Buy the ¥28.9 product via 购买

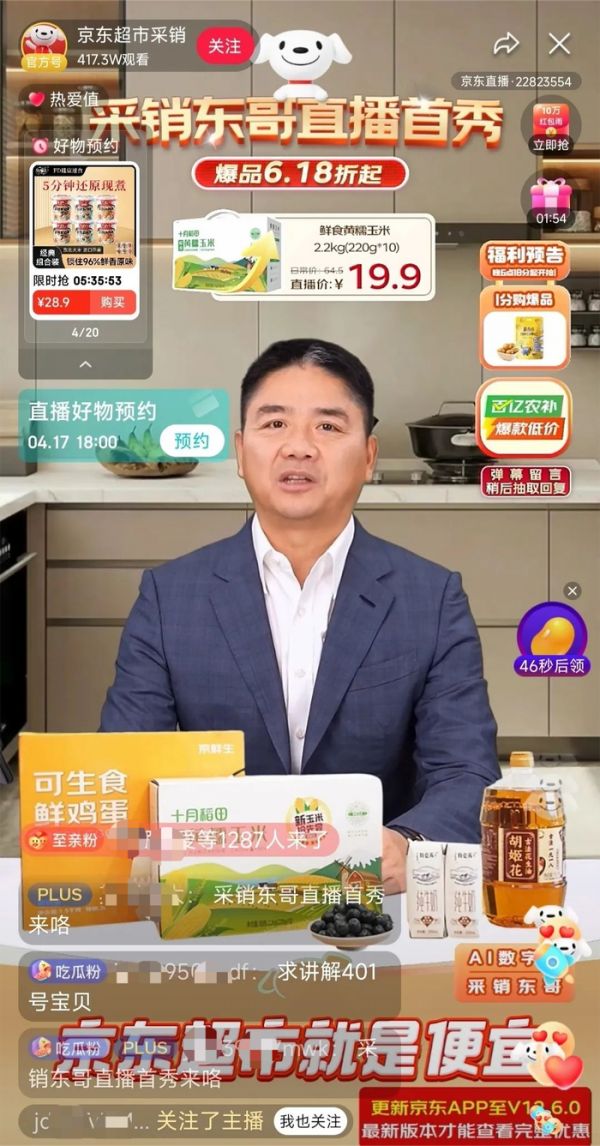click(x=112, y=301)
